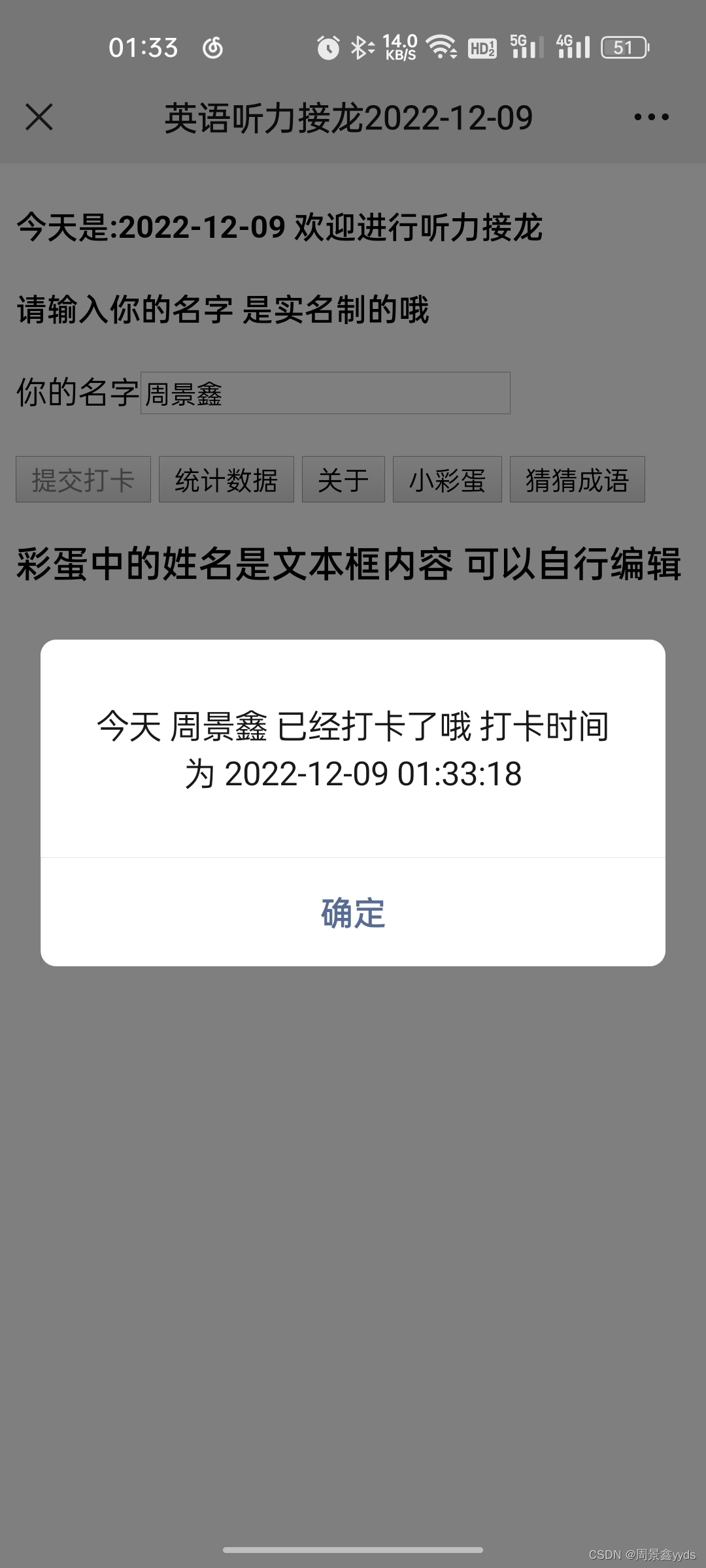The height and width of the screenshot is (1568, 706).
Task: Trigger the 小彩蛋 easter egg button
Action: tap(447, 480)
